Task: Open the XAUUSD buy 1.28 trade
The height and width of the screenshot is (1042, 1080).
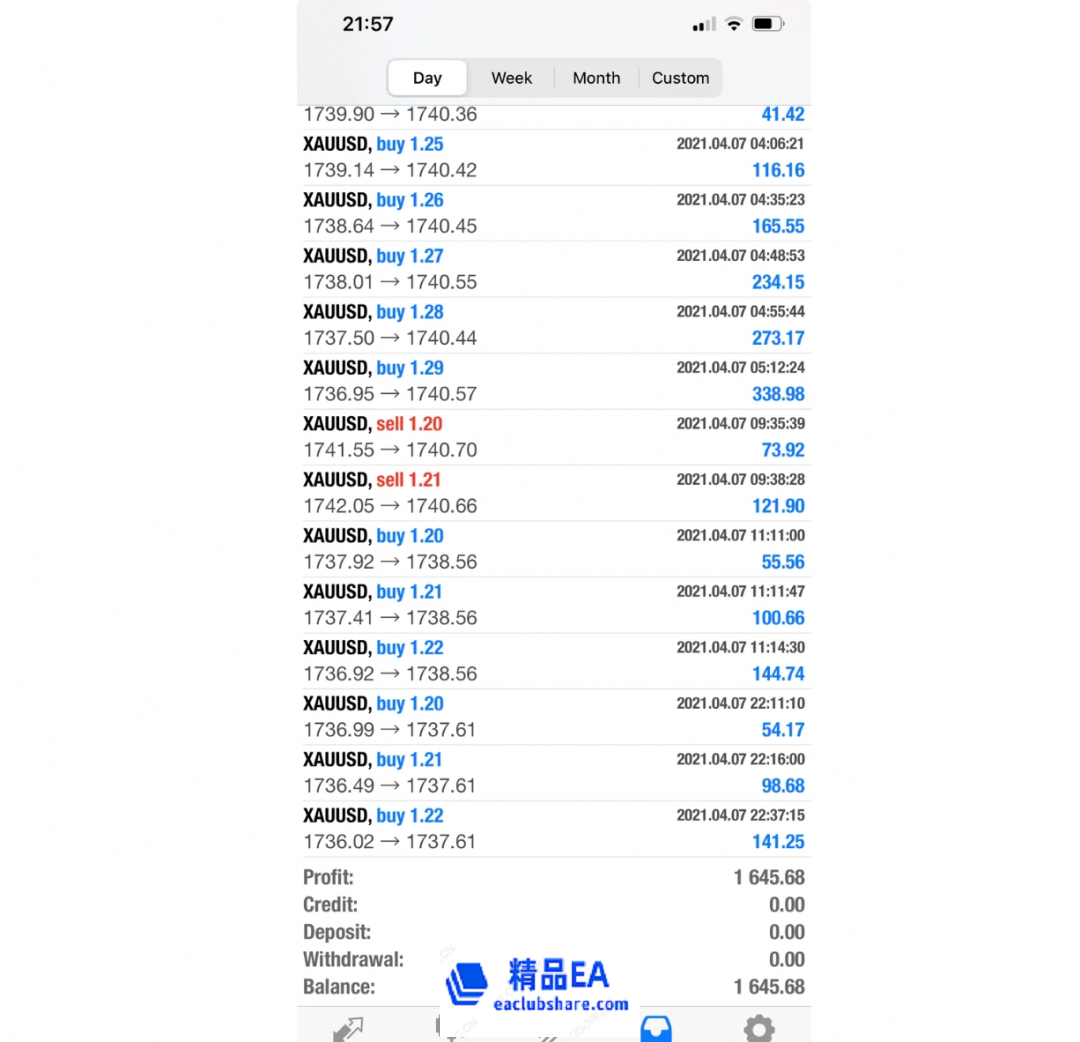Action: click(x=553, y=325)
